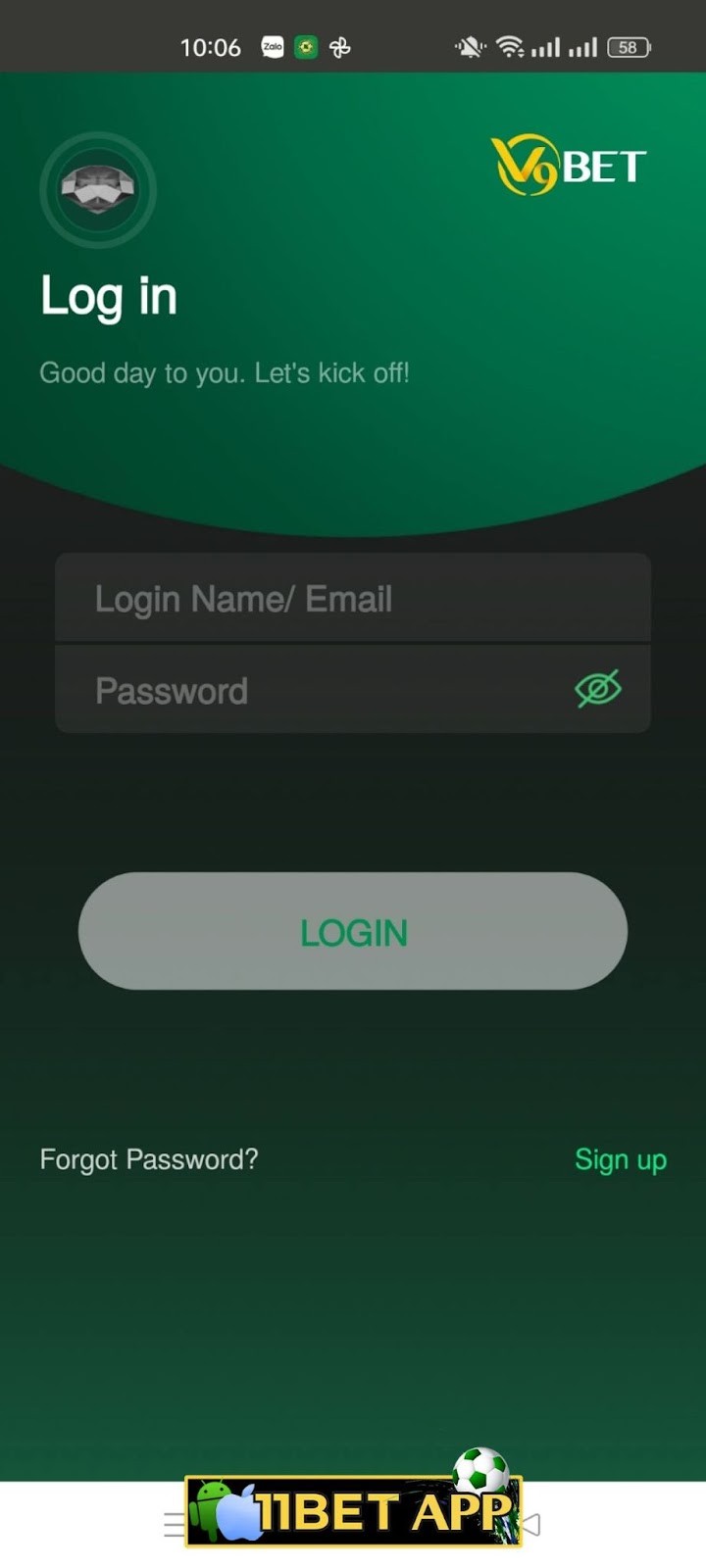706x1568 pixels.
Task: Open the Forgot Password link
Action: [149, 1159]
